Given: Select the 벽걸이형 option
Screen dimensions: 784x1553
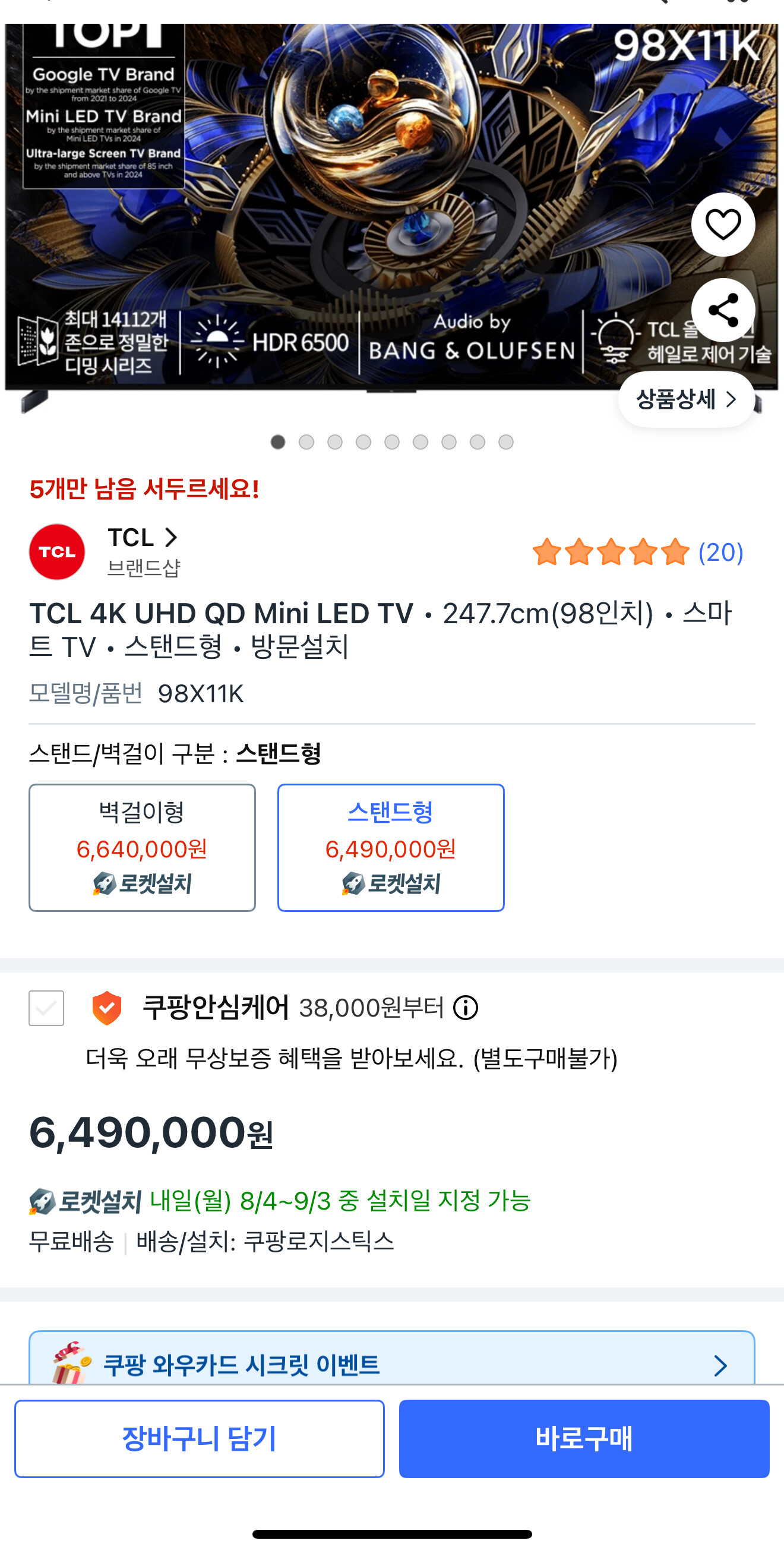Looking at the screenshot, I should [x=142, y=847].
